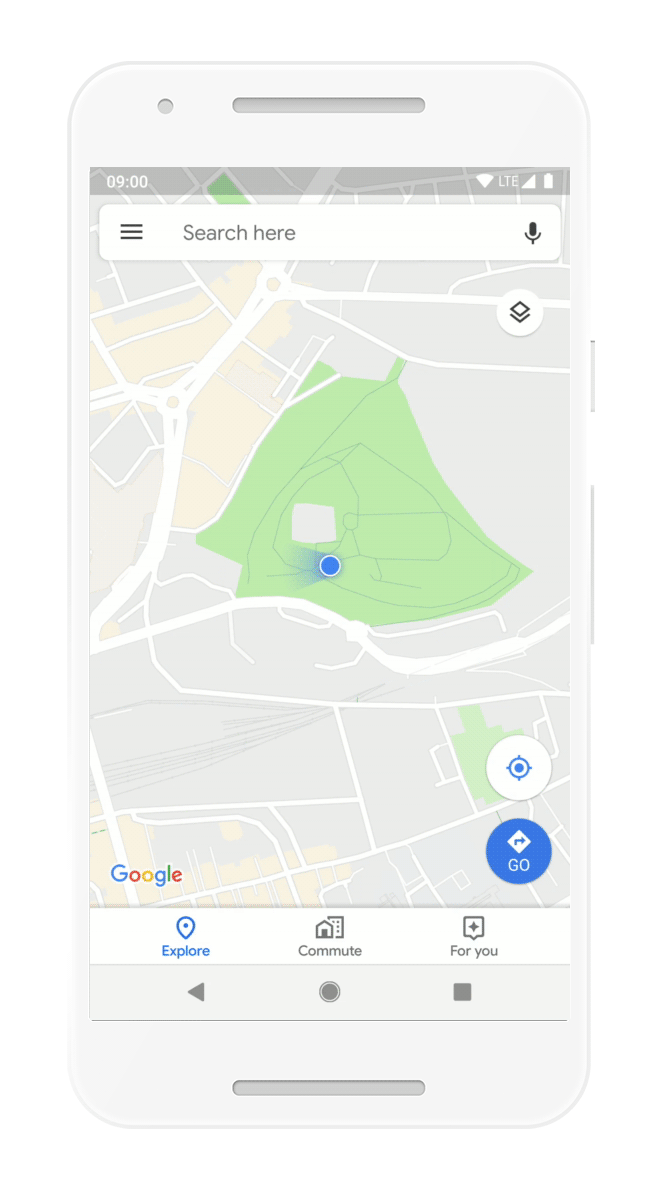660x1188 pixels.
Task: Center map on my location
Action: coord(519,768)
